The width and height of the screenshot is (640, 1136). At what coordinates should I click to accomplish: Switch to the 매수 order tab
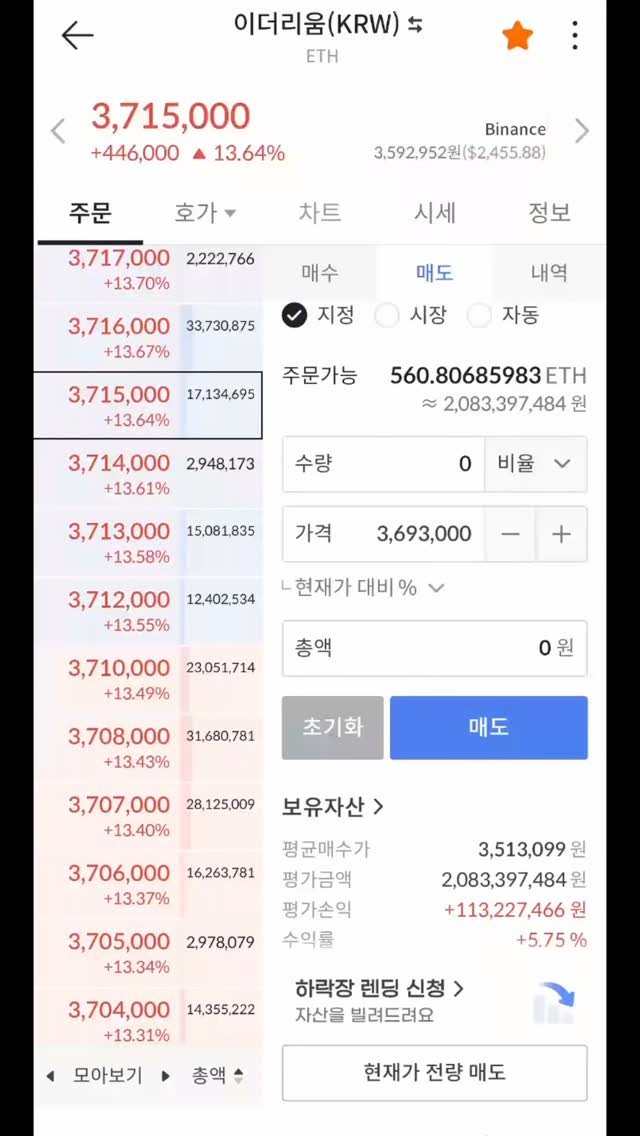[320, 272]
